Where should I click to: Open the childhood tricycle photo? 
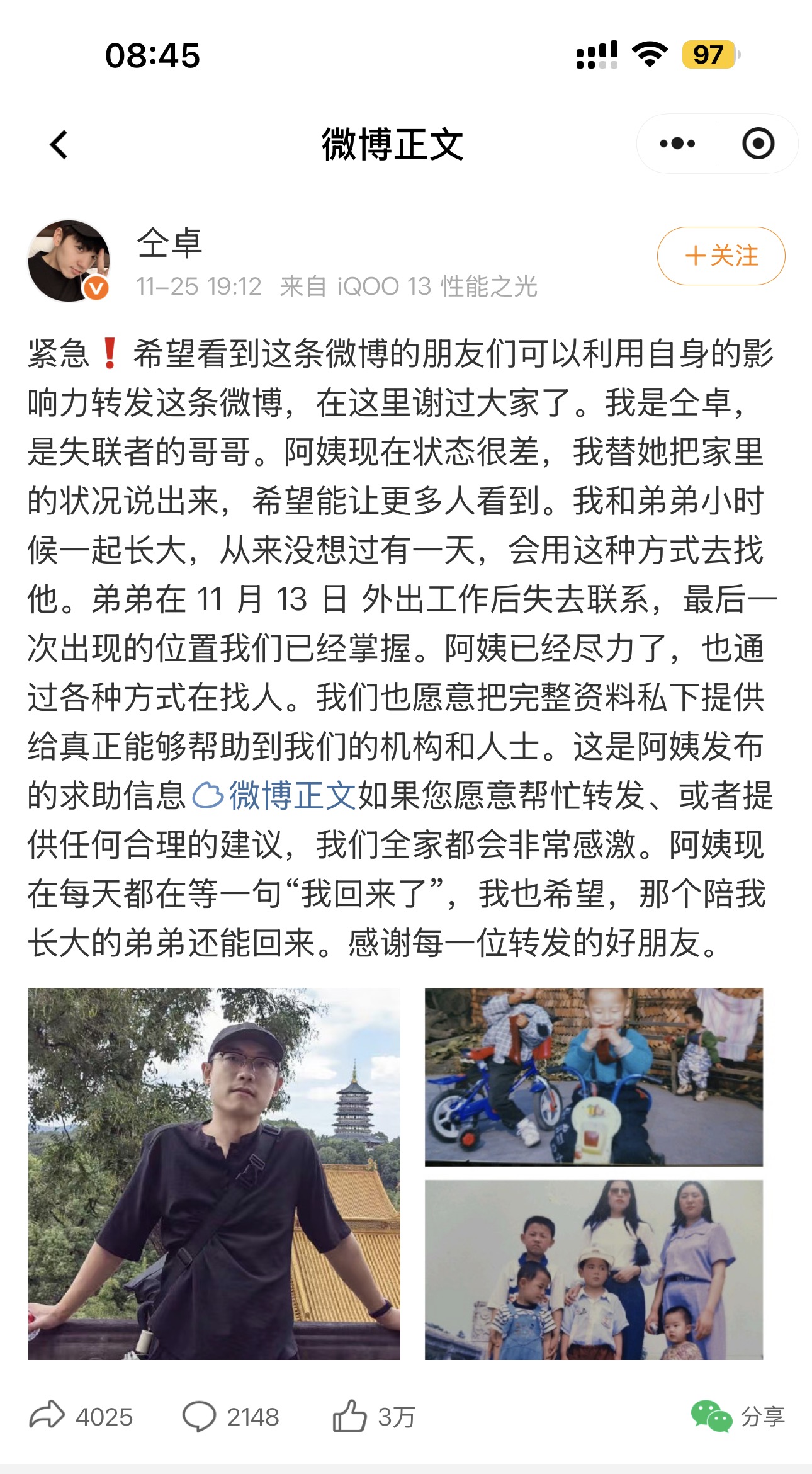594,1076
